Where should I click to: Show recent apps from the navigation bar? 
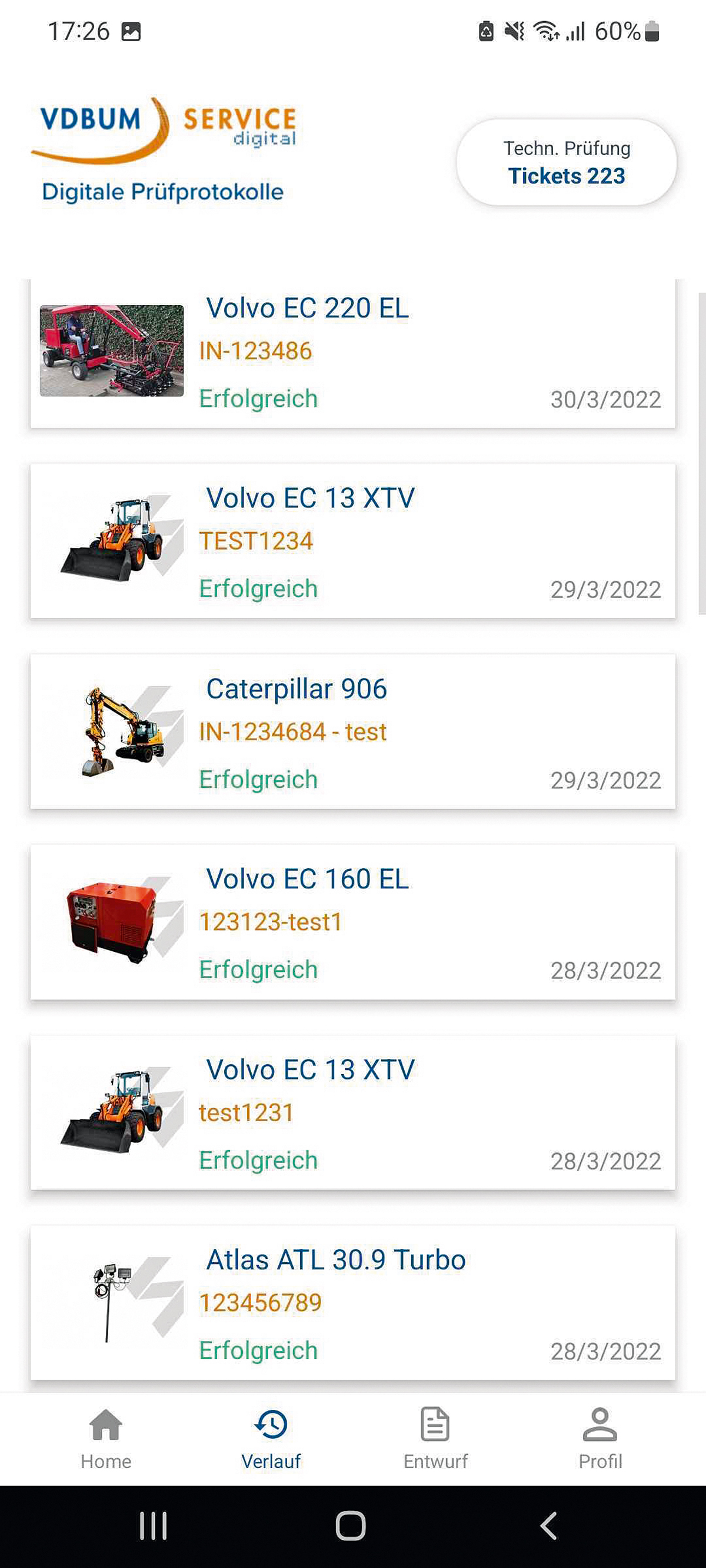point(154,1526)
